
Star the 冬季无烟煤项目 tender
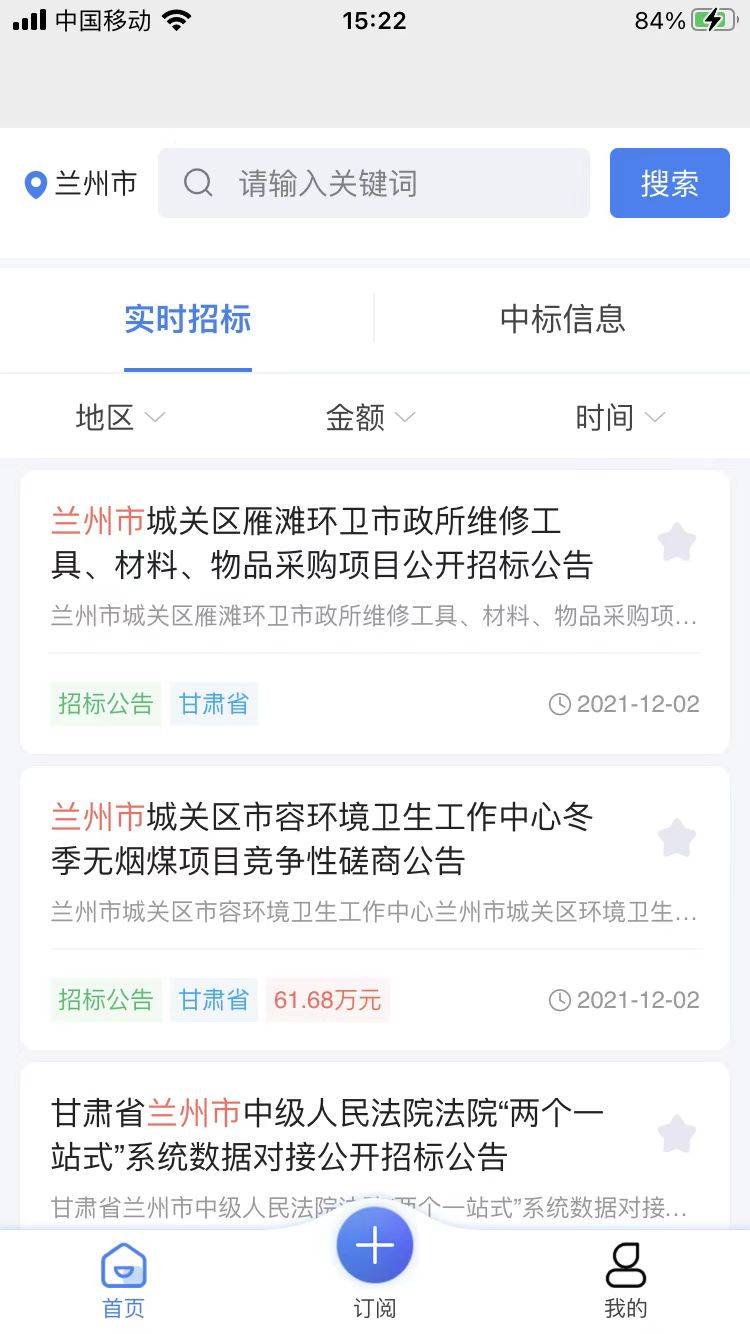pos(677,838)
